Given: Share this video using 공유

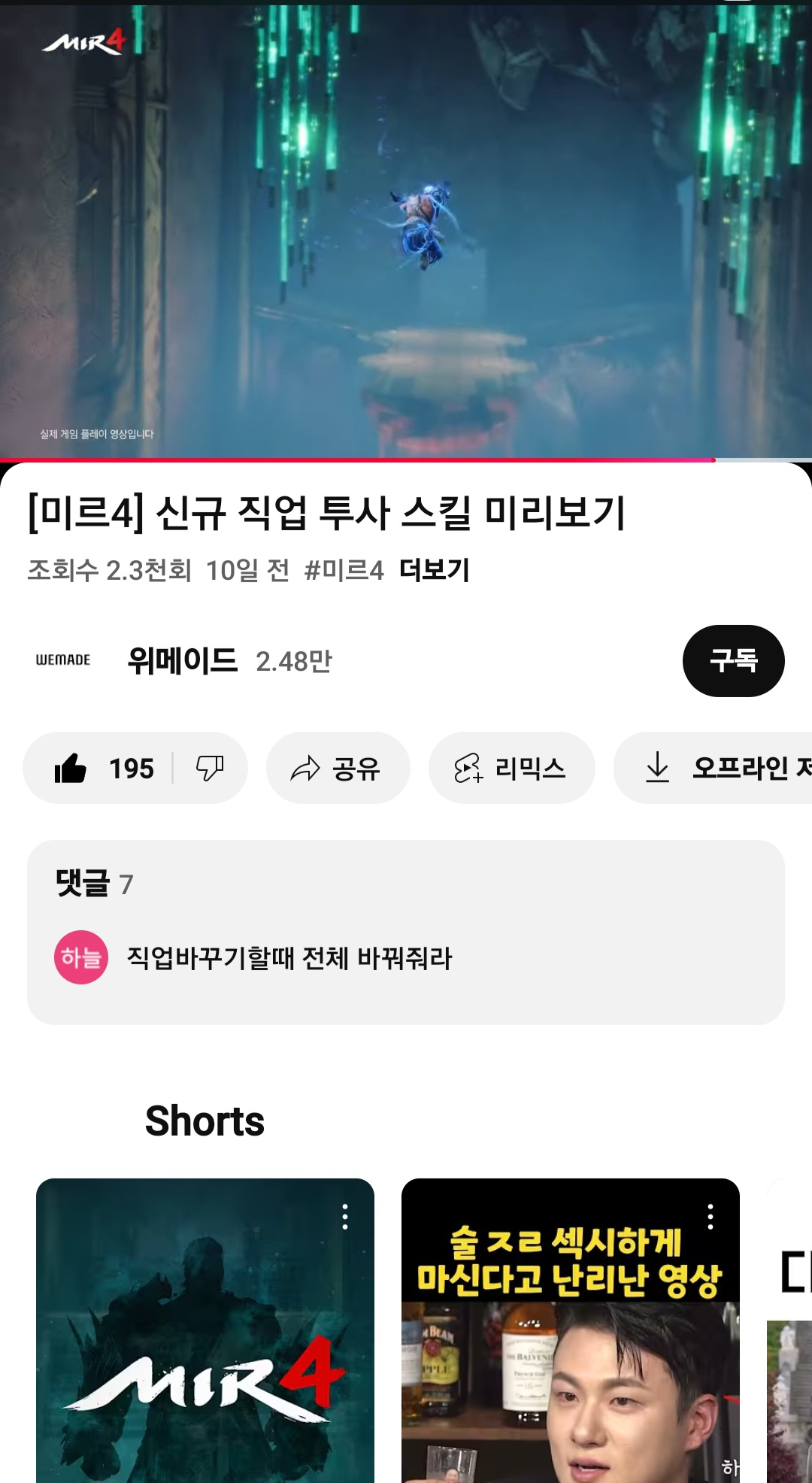Looking at the screenshot, I should pyautogui.click(x=338, y=768).
